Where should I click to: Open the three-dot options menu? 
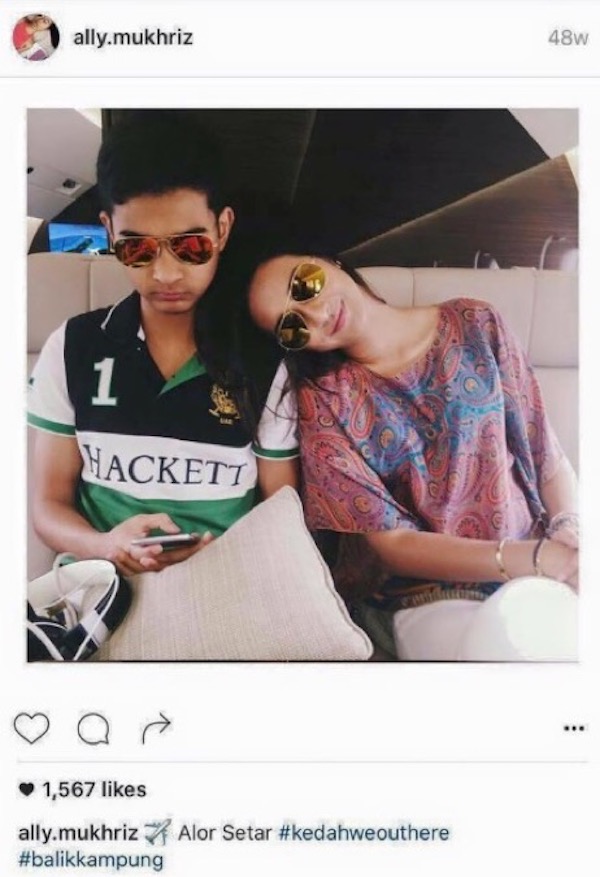[x=574, y=727]
